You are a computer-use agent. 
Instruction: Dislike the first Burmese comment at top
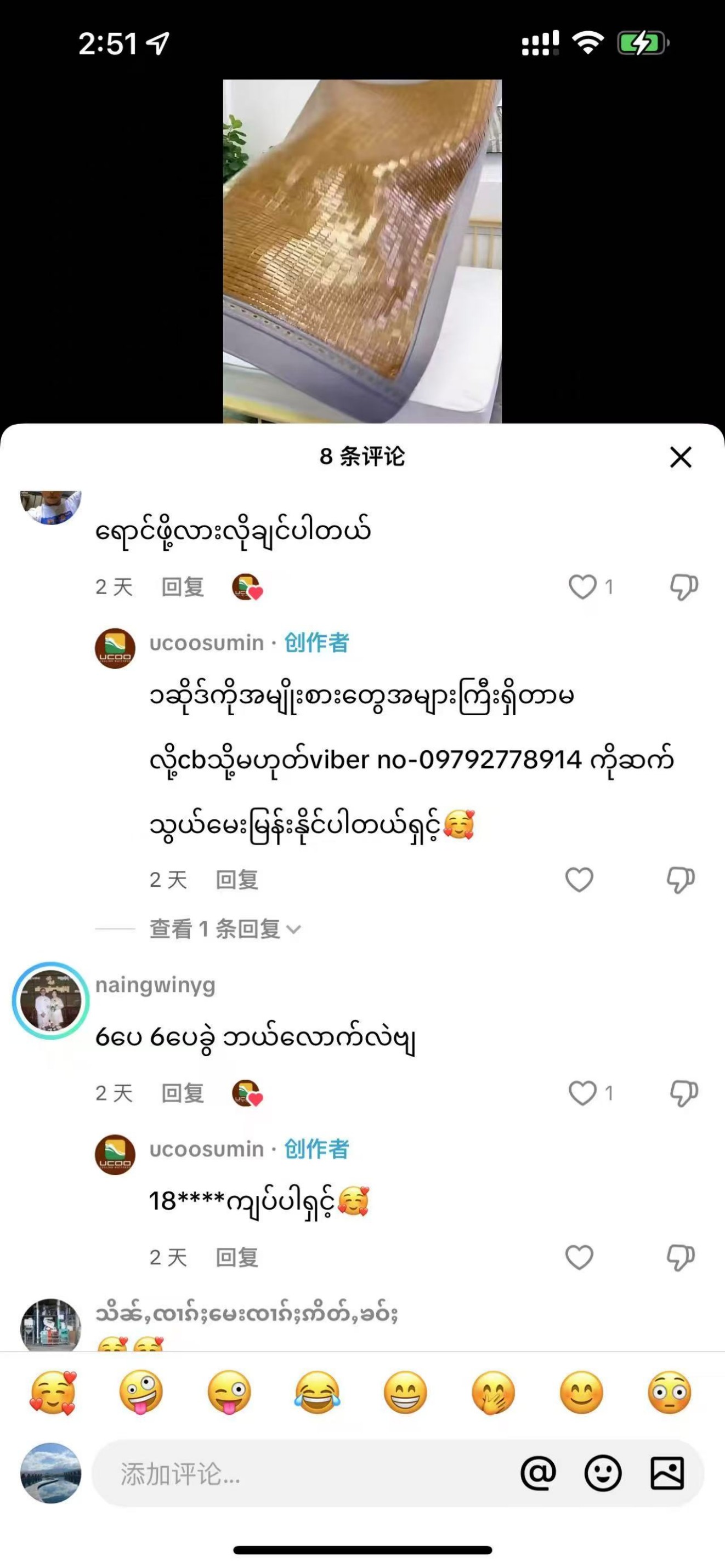tap(683, 587)
